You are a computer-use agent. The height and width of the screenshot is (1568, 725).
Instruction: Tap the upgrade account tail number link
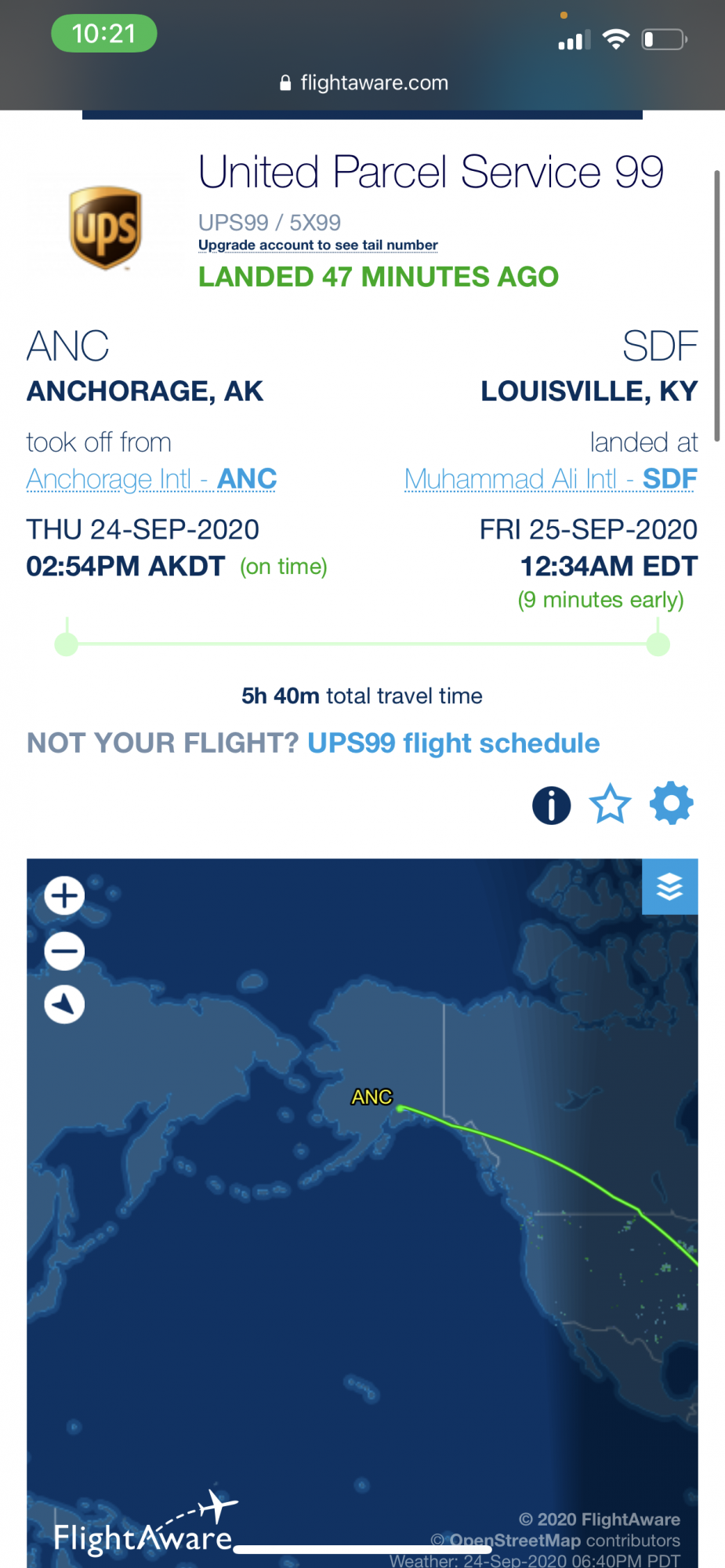click(317, 245)
